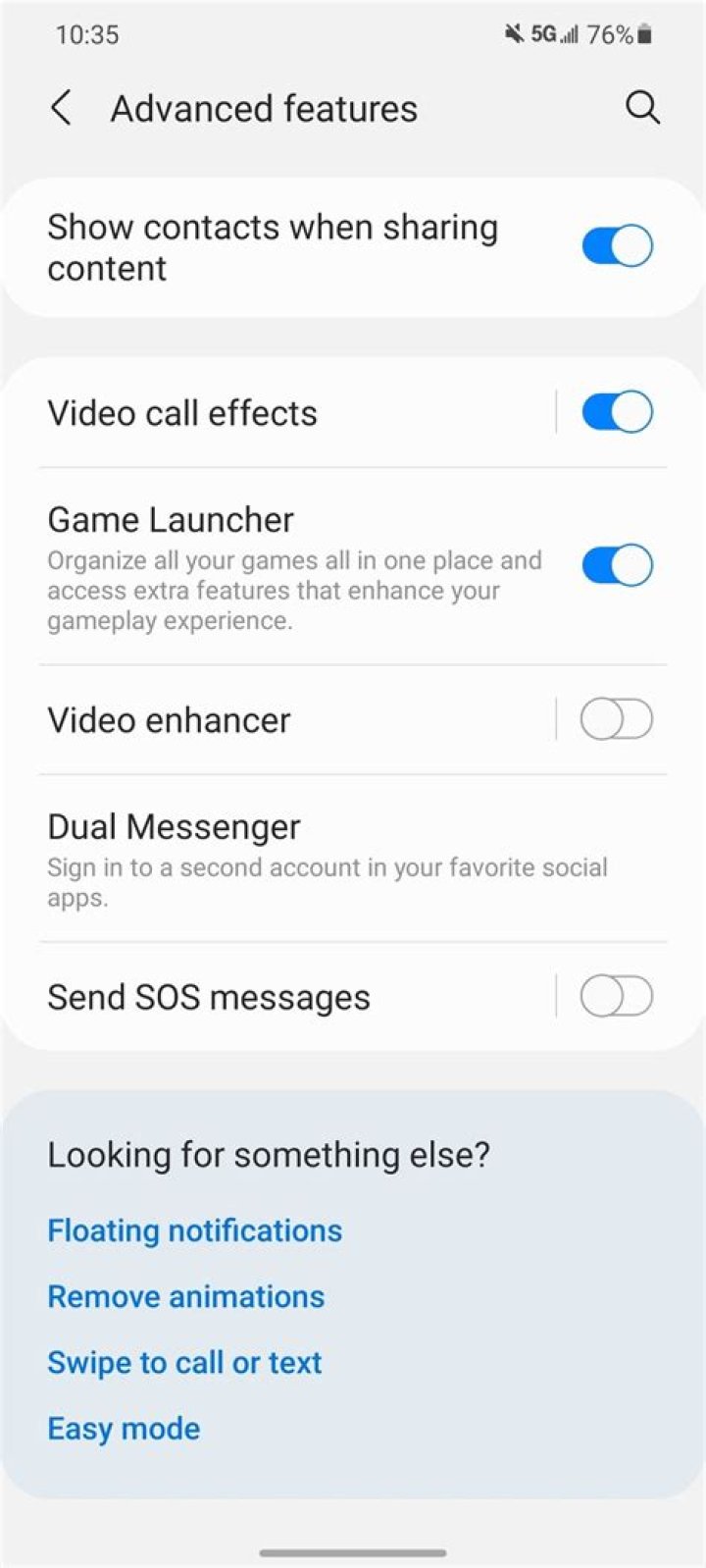Open Send SOS messages settings
This screenshot has width=706, height=1568.
pos(294,997)
